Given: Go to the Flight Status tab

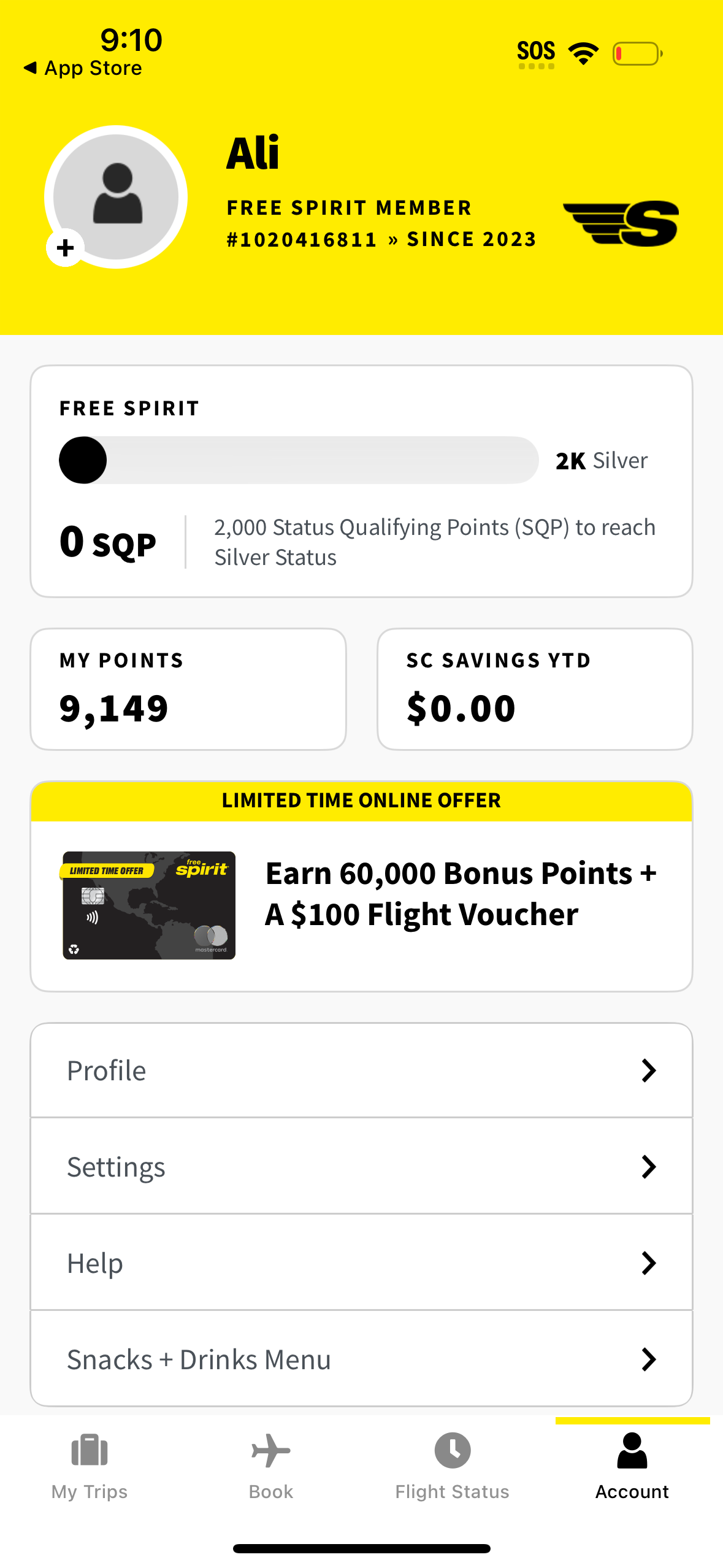Looking at the screenshot, I should (452, 1466).
